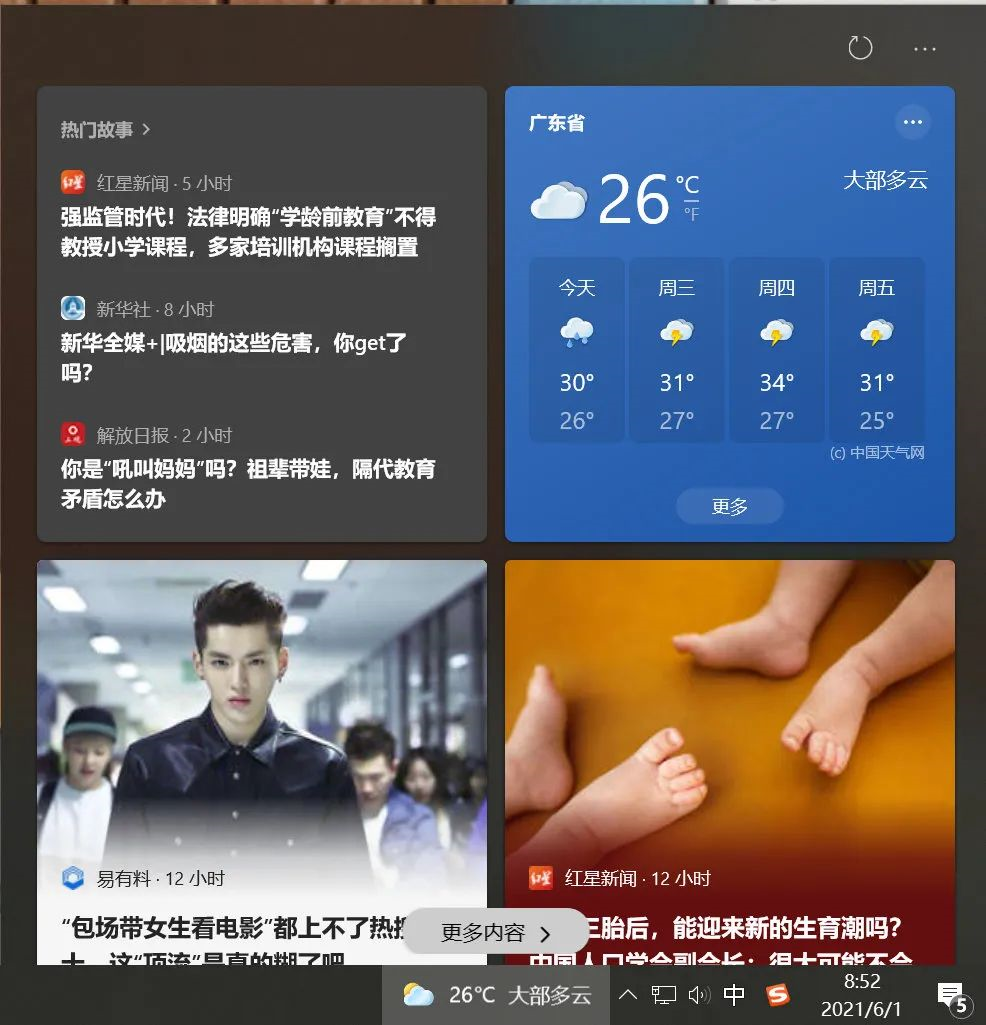Screen dimensions: 986x1025
Task: Open the volume control in the taskbar
Action: pos(699,995)
